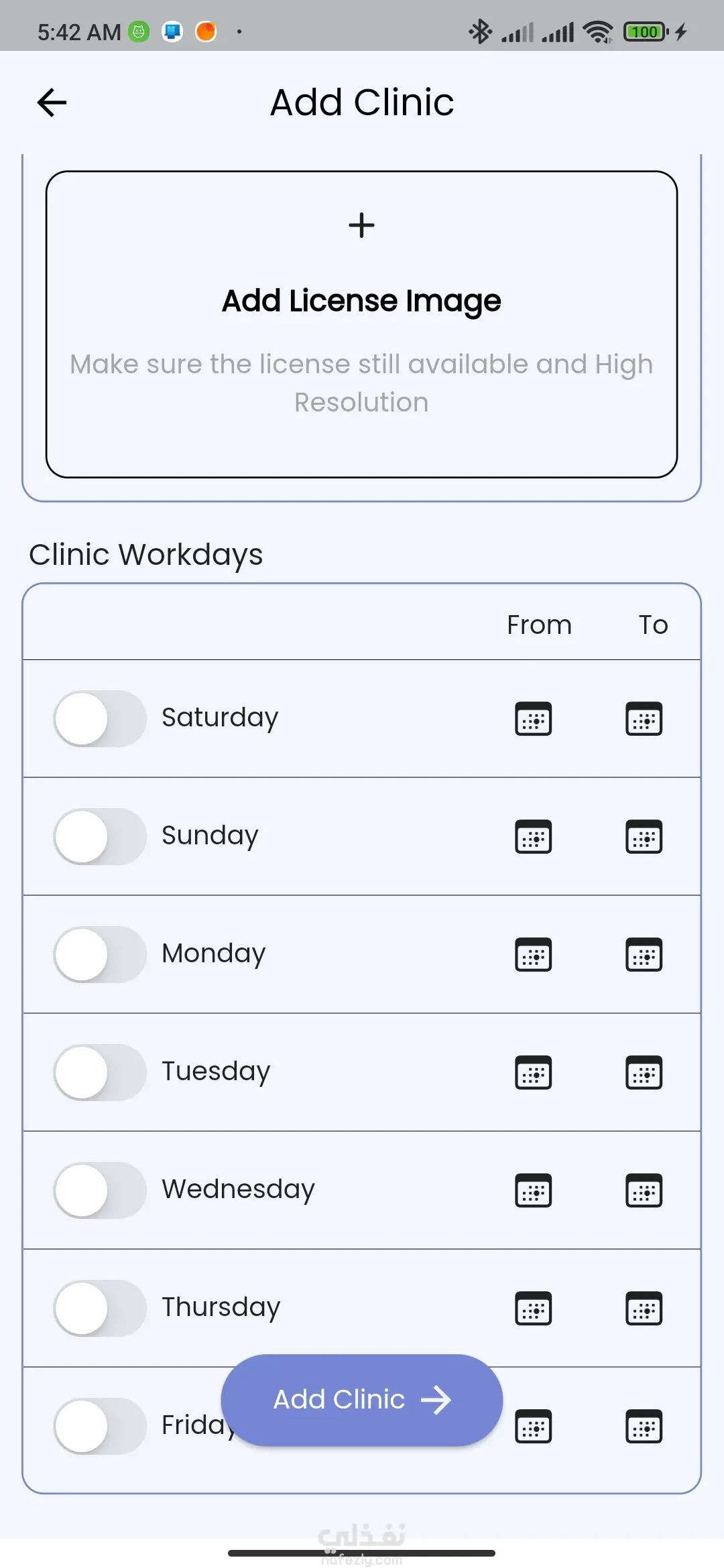Choose Friday's To time
Viewport: 724px width, 1568px height.
[644, 1427]
